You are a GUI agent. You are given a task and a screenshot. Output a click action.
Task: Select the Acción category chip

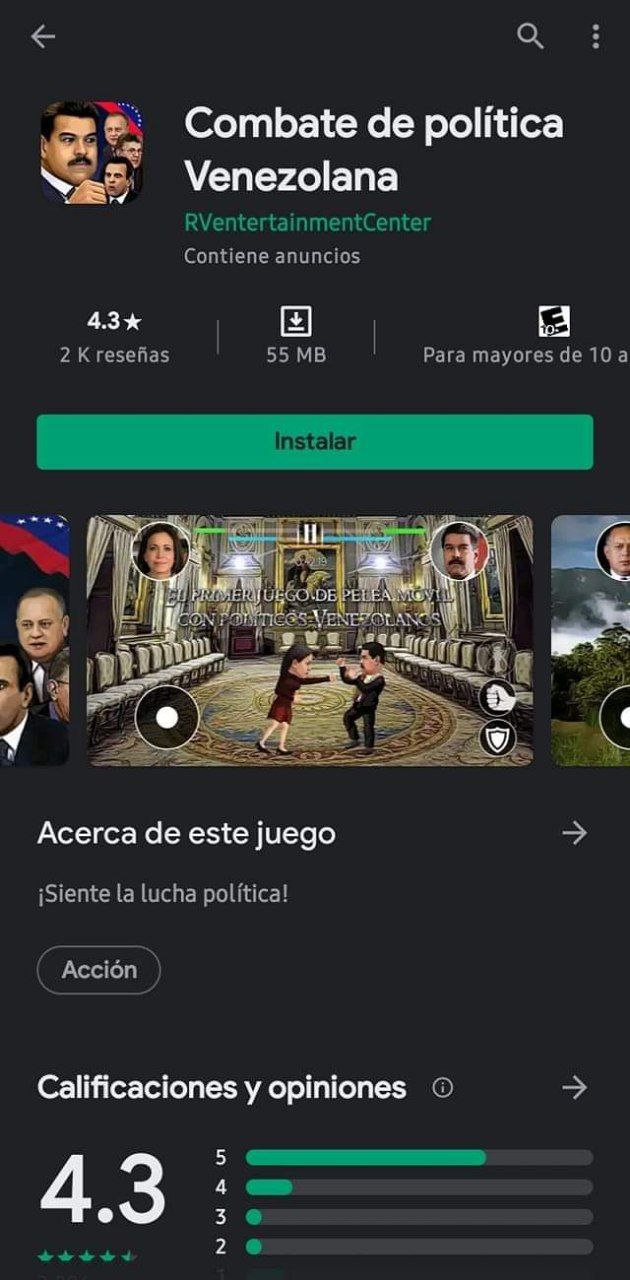[x=99, y=969]
